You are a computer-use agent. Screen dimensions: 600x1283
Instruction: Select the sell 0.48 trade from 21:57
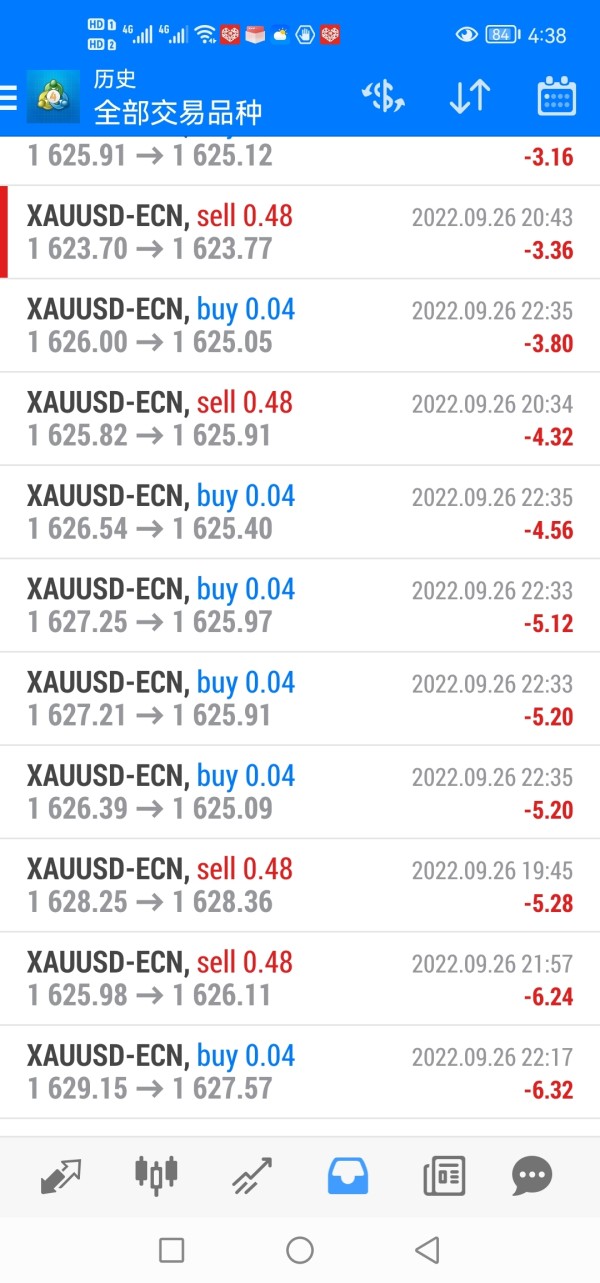[x=300, y=978]
